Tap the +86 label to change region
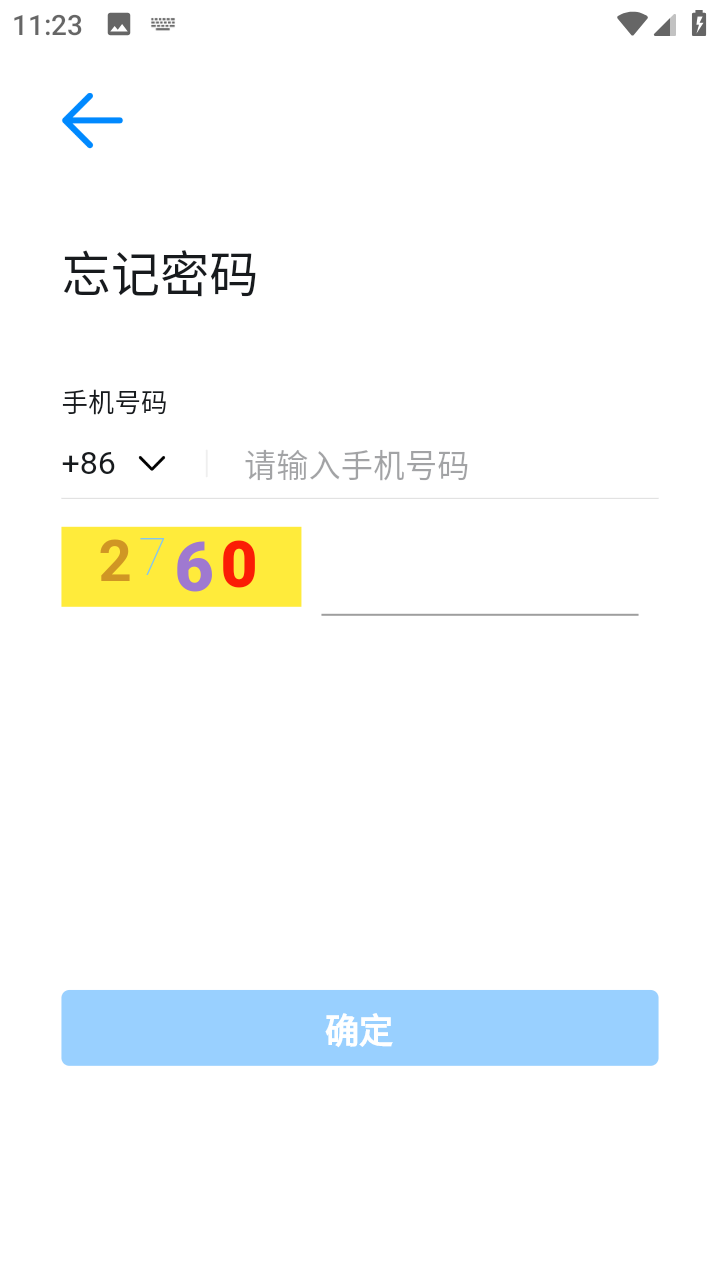This screenshot has width=720, height=1280. (x=86, y=463)
